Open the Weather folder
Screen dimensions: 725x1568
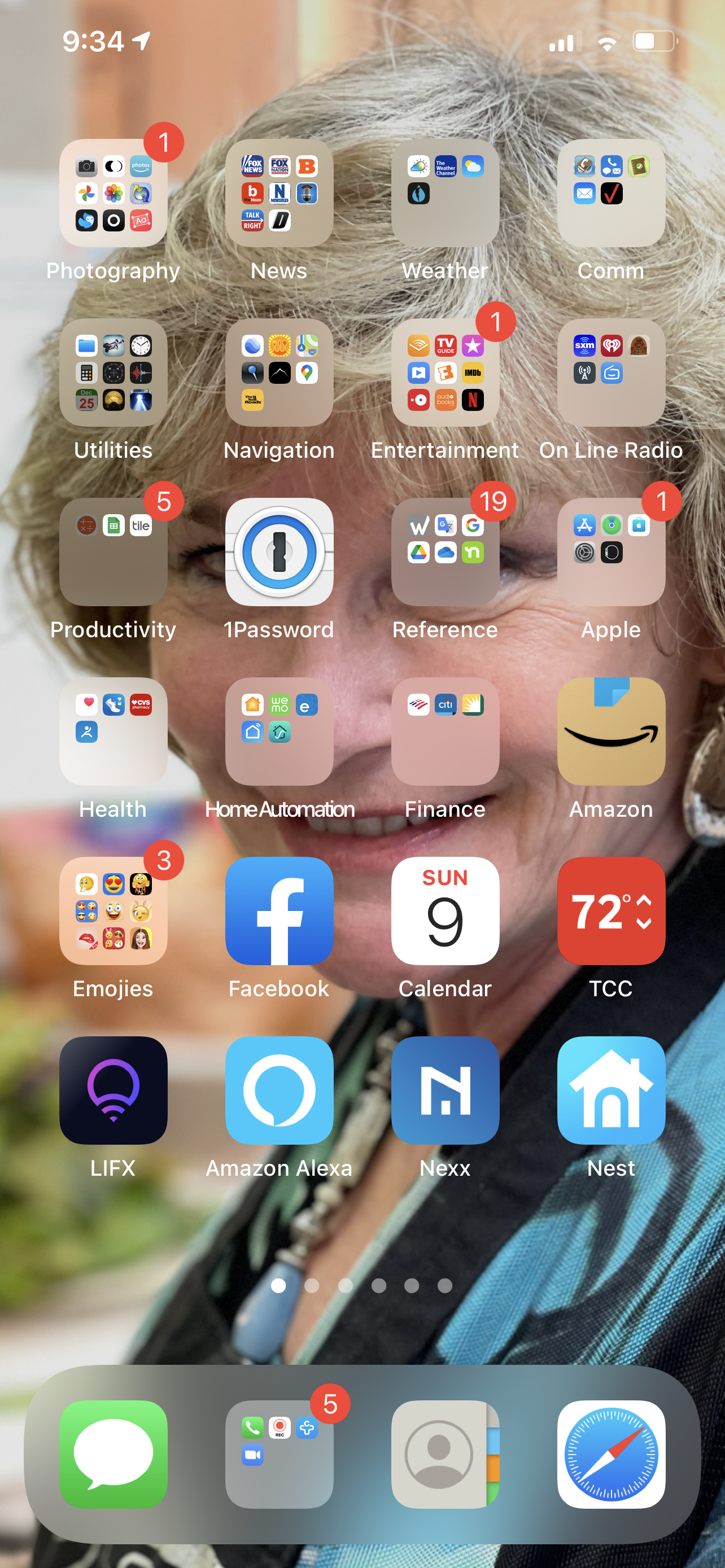[446, 193]
